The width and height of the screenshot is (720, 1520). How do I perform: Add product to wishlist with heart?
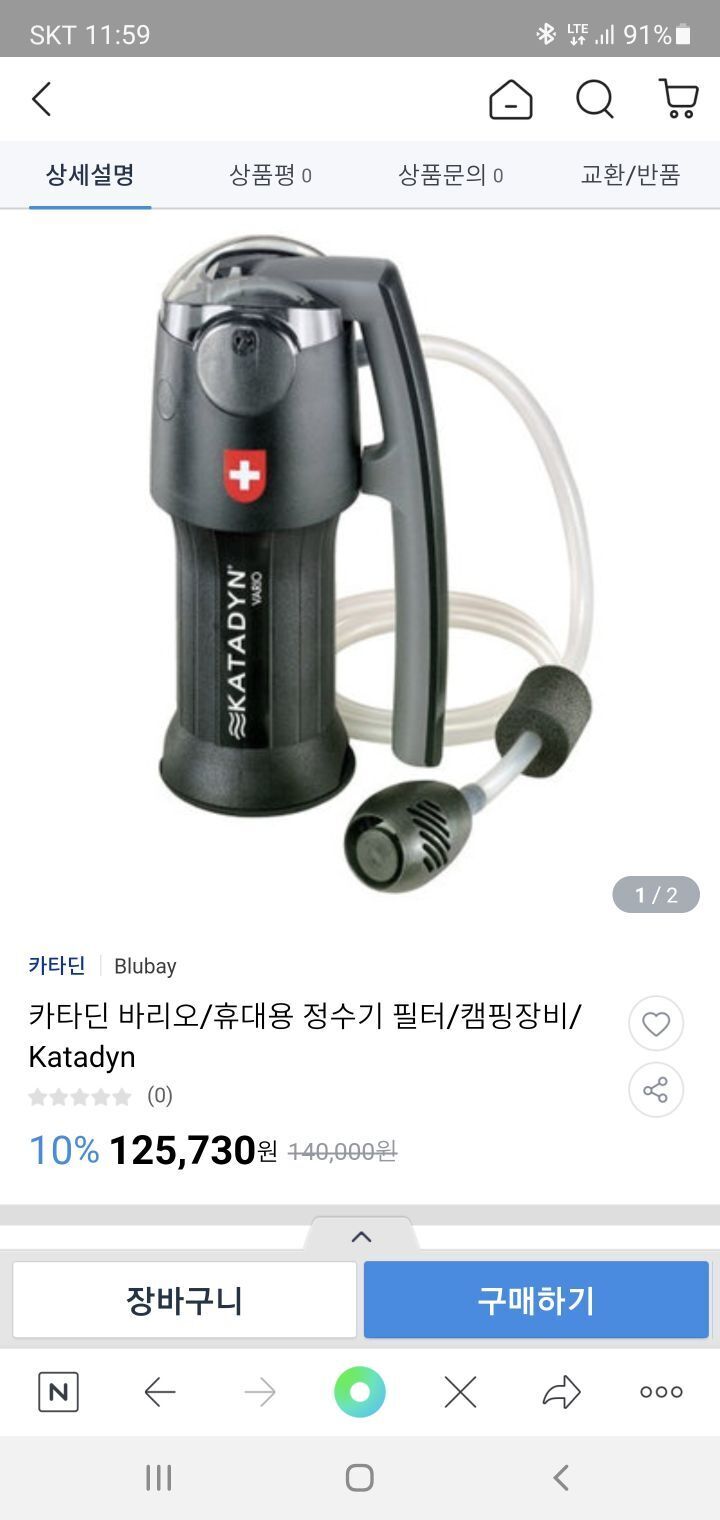point(656,1024)
